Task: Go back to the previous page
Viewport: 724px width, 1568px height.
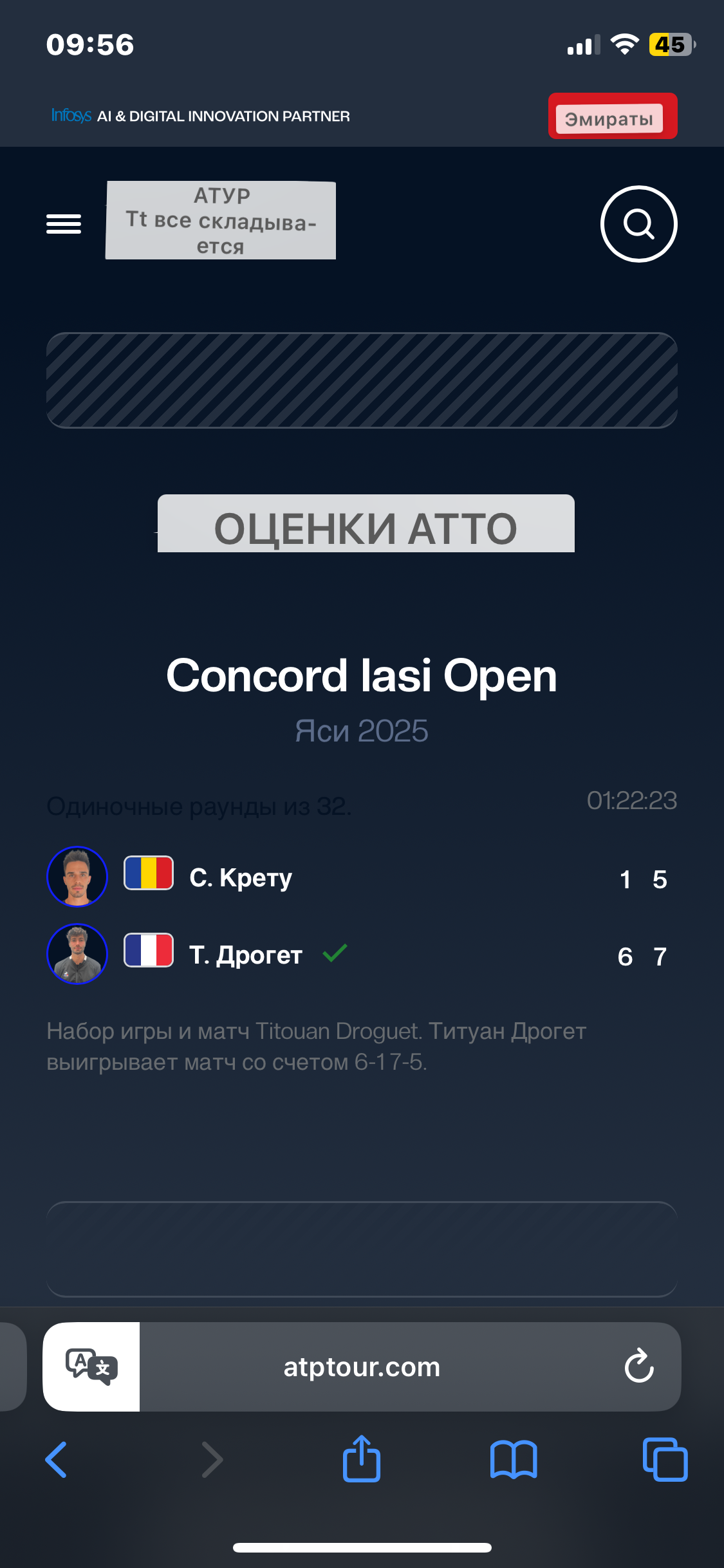Action: coord(57,1459)
